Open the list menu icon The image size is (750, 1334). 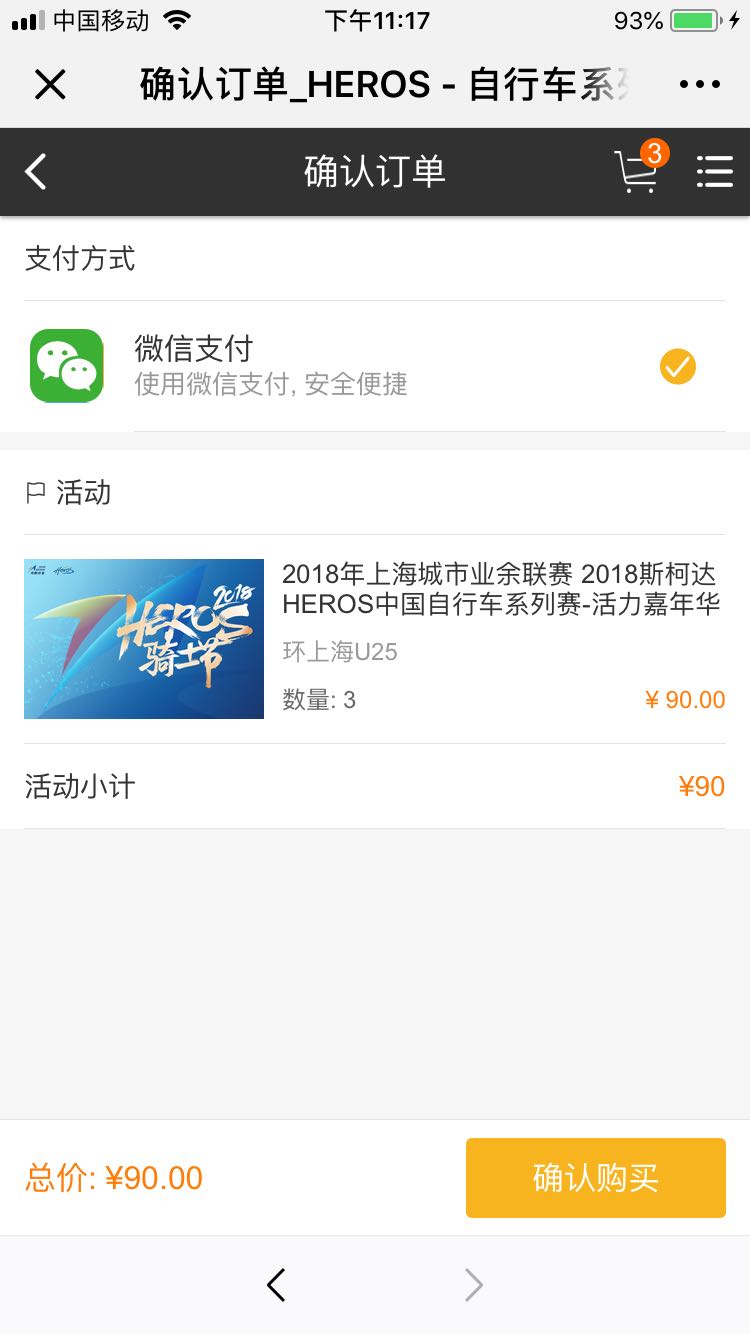pyautogui.click(x=714, y=172)
